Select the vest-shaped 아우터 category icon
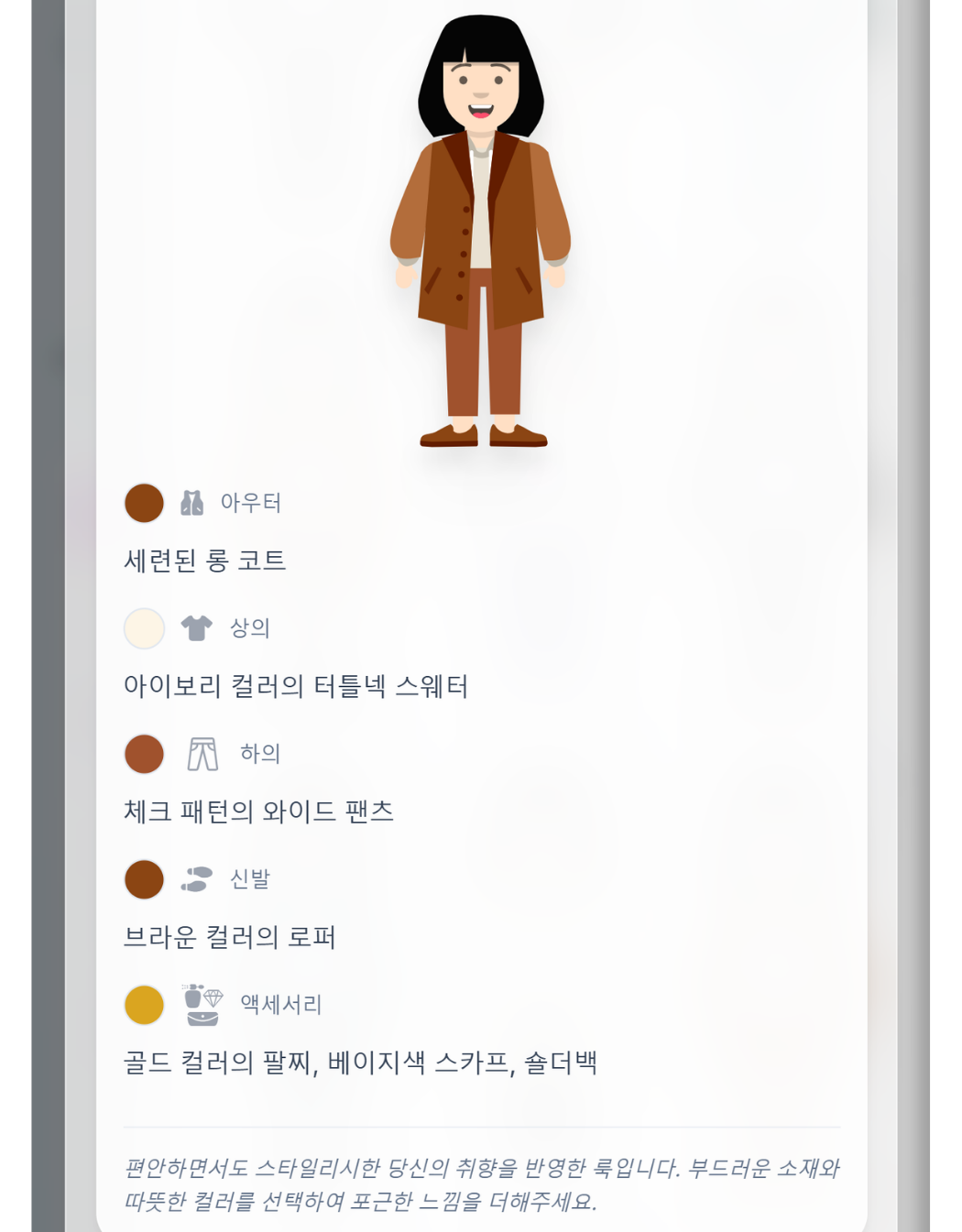 pyautogui.click(x=193, y=502)
